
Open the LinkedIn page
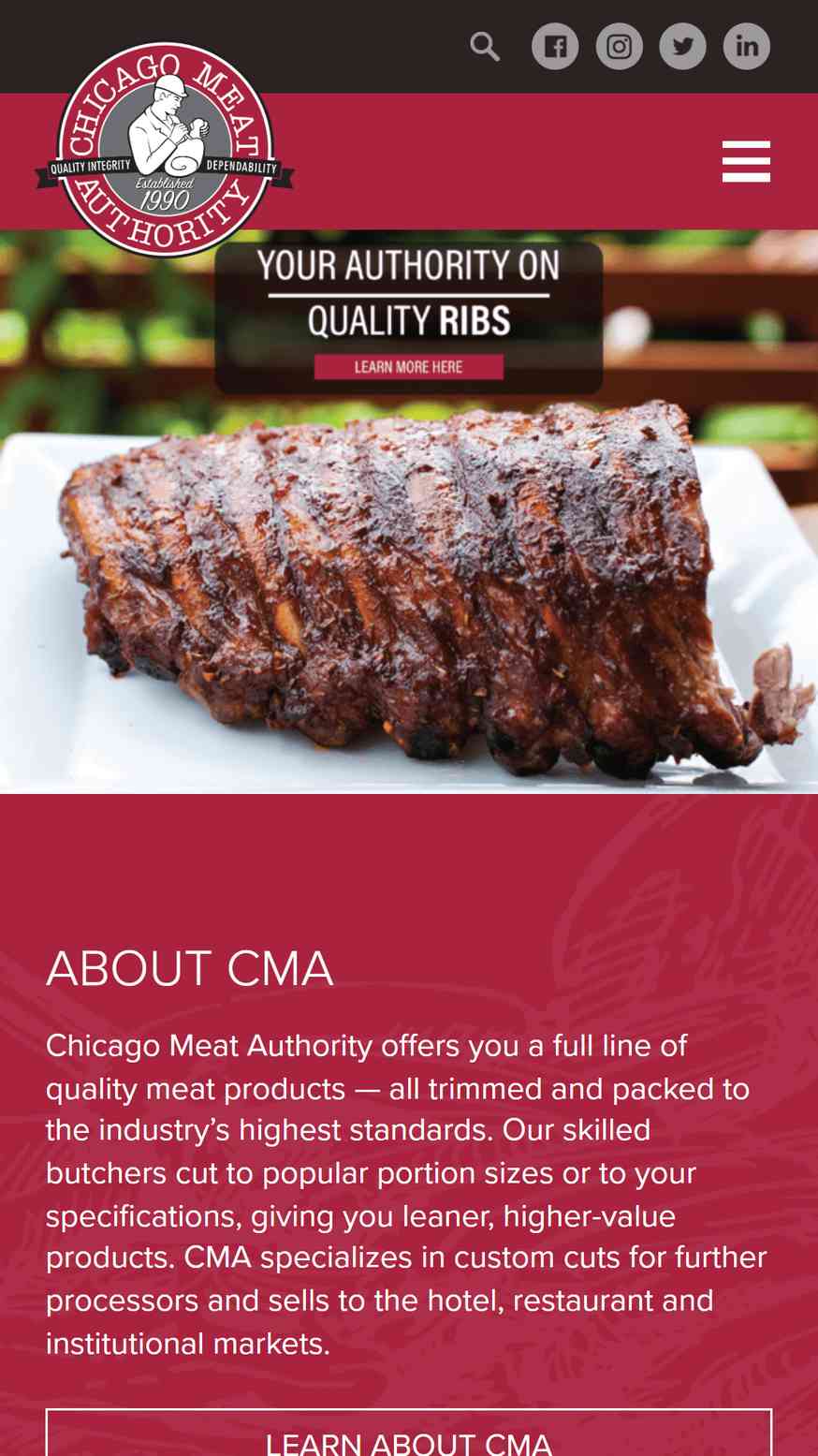(x=747, y=47)
